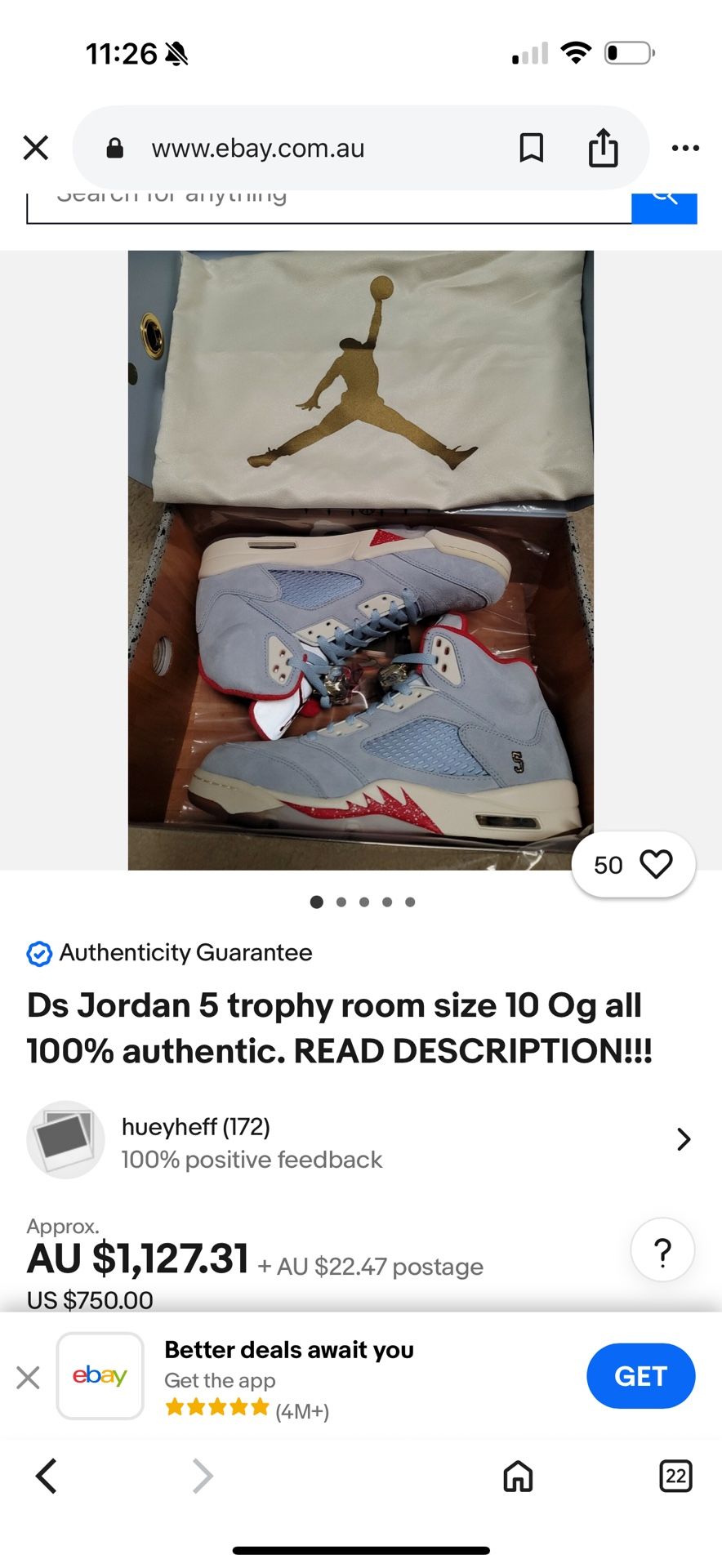The width and height of the screenshot is (722, 1568).
Task: Dismiss the eBay app banner
Action: click(x=28, y=1378)
